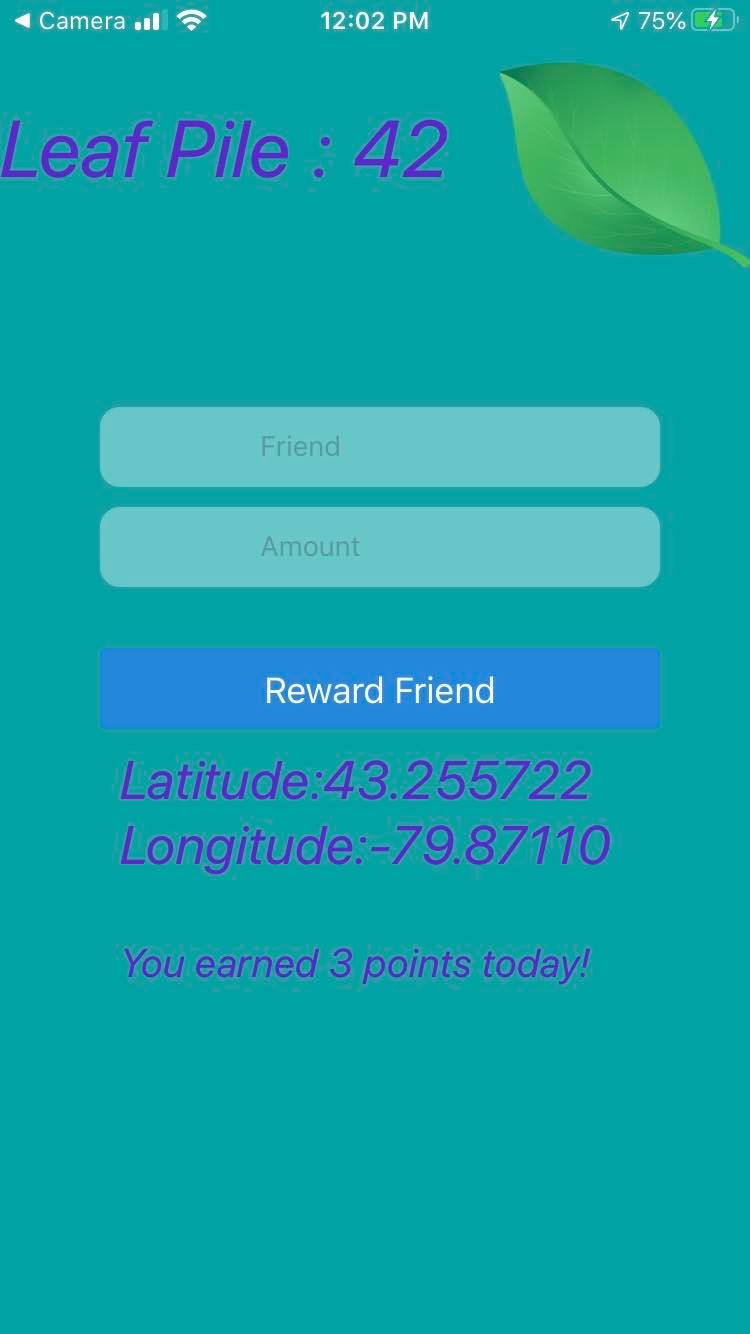Tap the Reward Friend button
The width and height of the screenshot is (750, 1334).
point(380,690)
